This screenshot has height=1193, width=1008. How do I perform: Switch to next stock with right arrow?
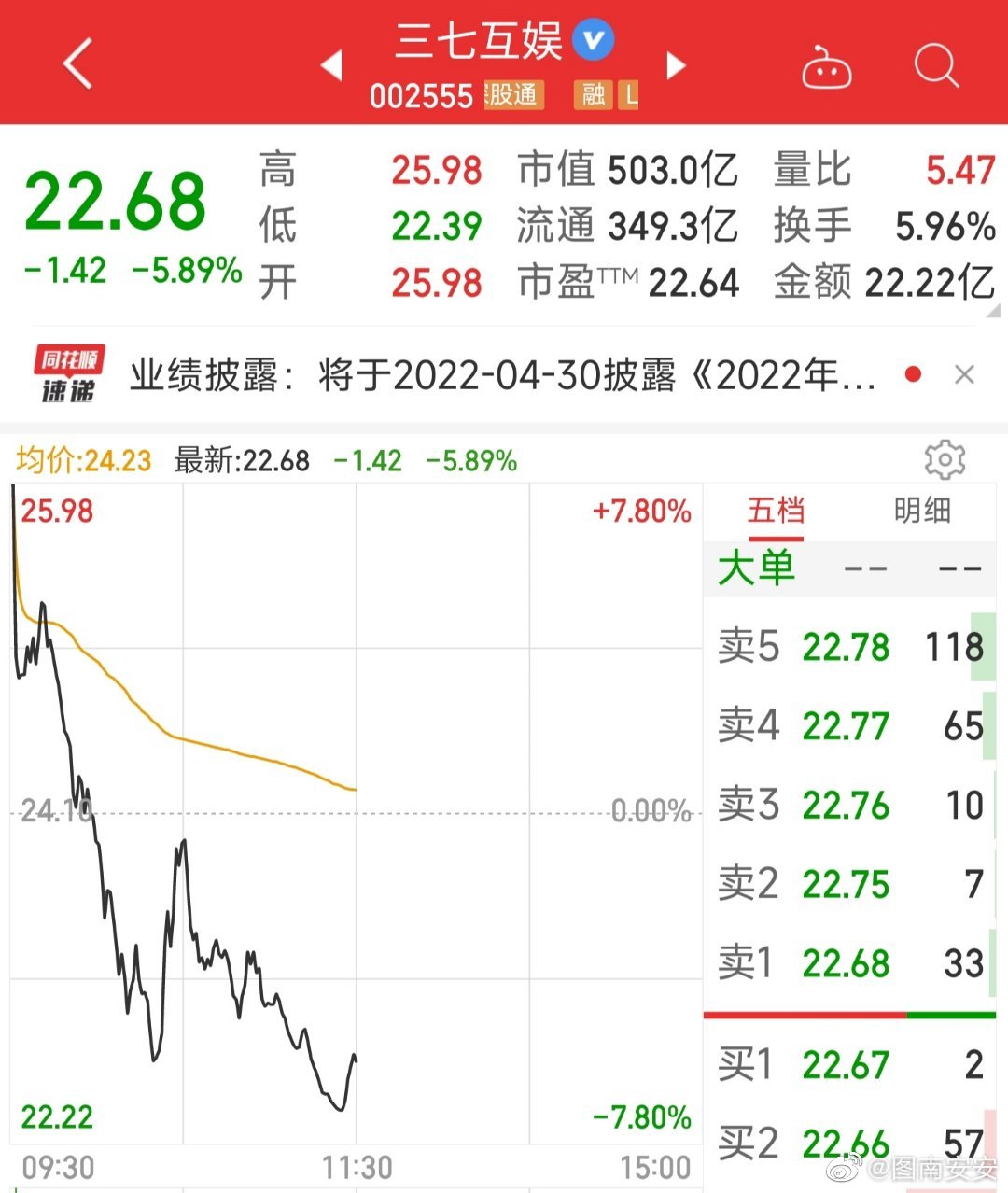[676, 65]
